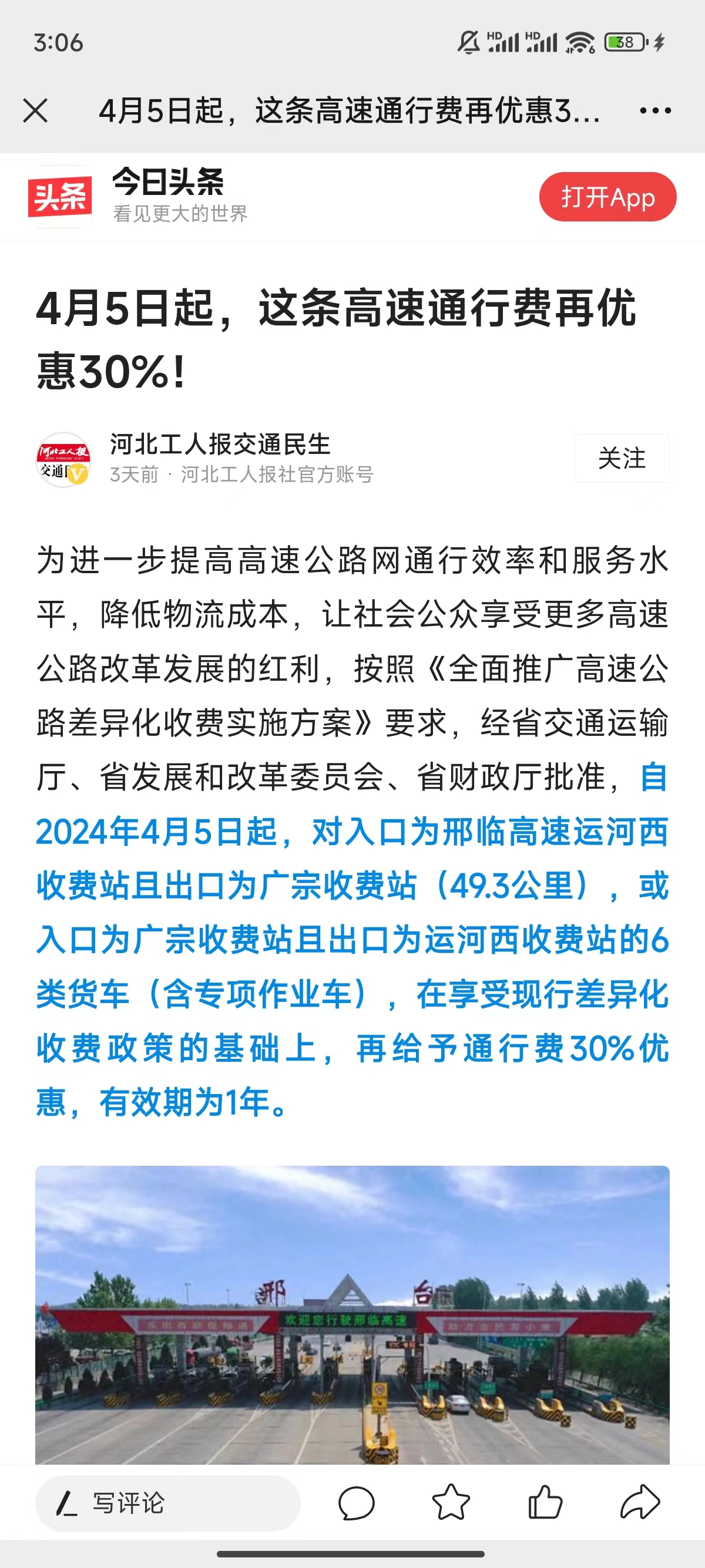The height and width of the screenshot is (1568, 705).
Task: Like the article with thumbs-up
Action: tap(545, 1502)
